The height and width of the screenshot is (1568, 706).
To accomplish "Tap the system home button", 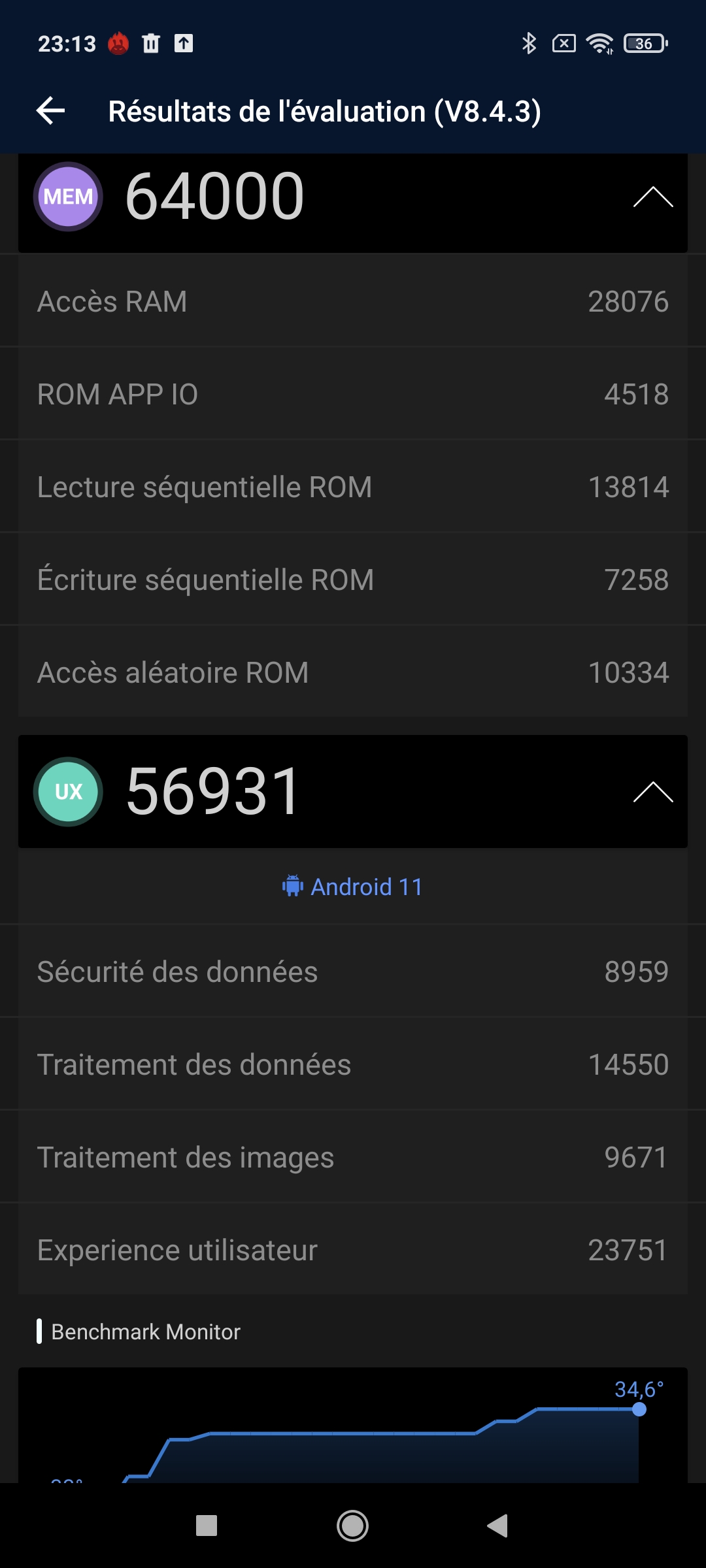I will tap(352, 1526).
